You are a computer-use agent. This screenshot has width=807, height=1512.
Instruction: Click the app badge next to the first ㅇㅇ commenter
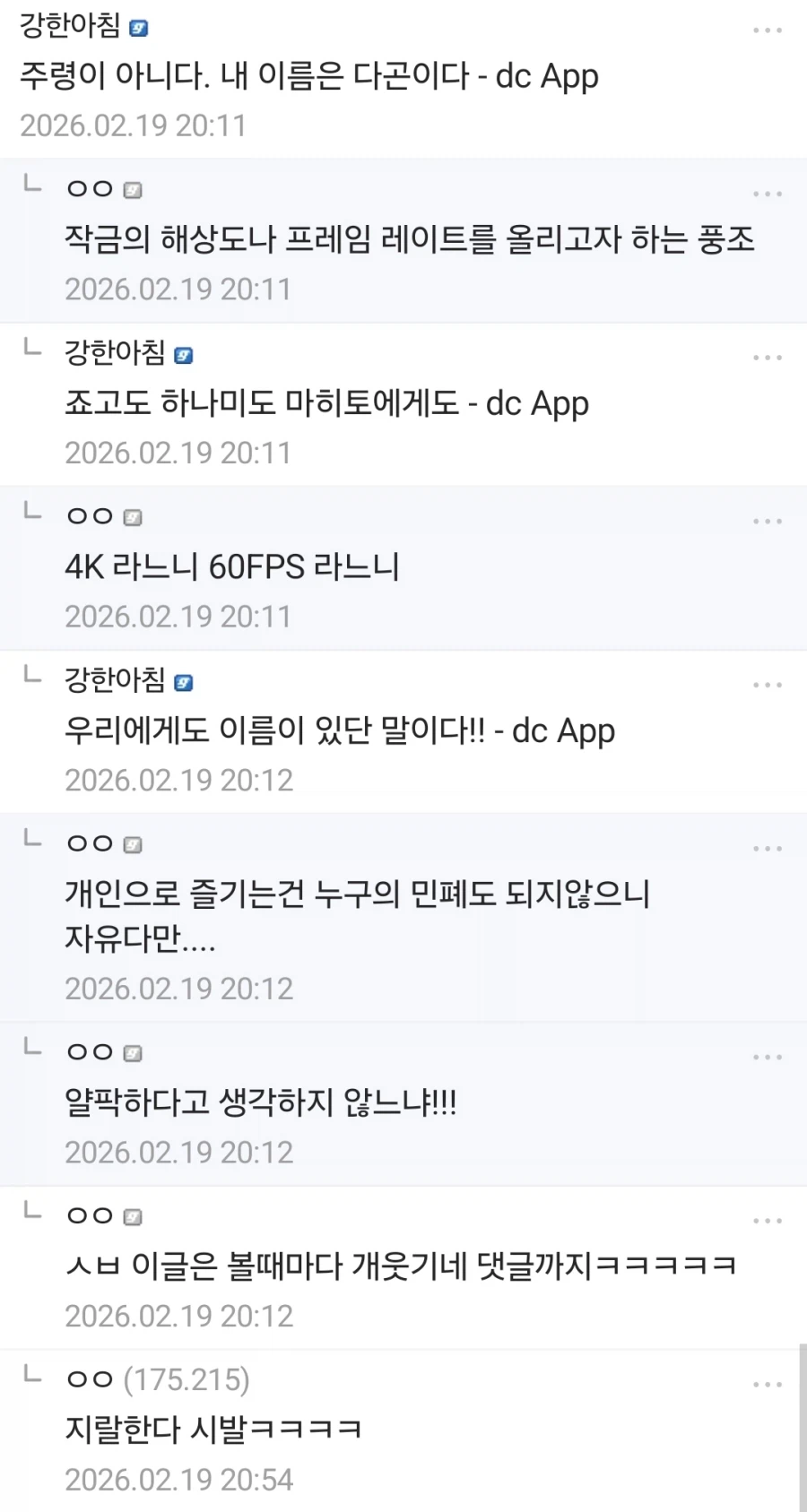tap(134, 189)
